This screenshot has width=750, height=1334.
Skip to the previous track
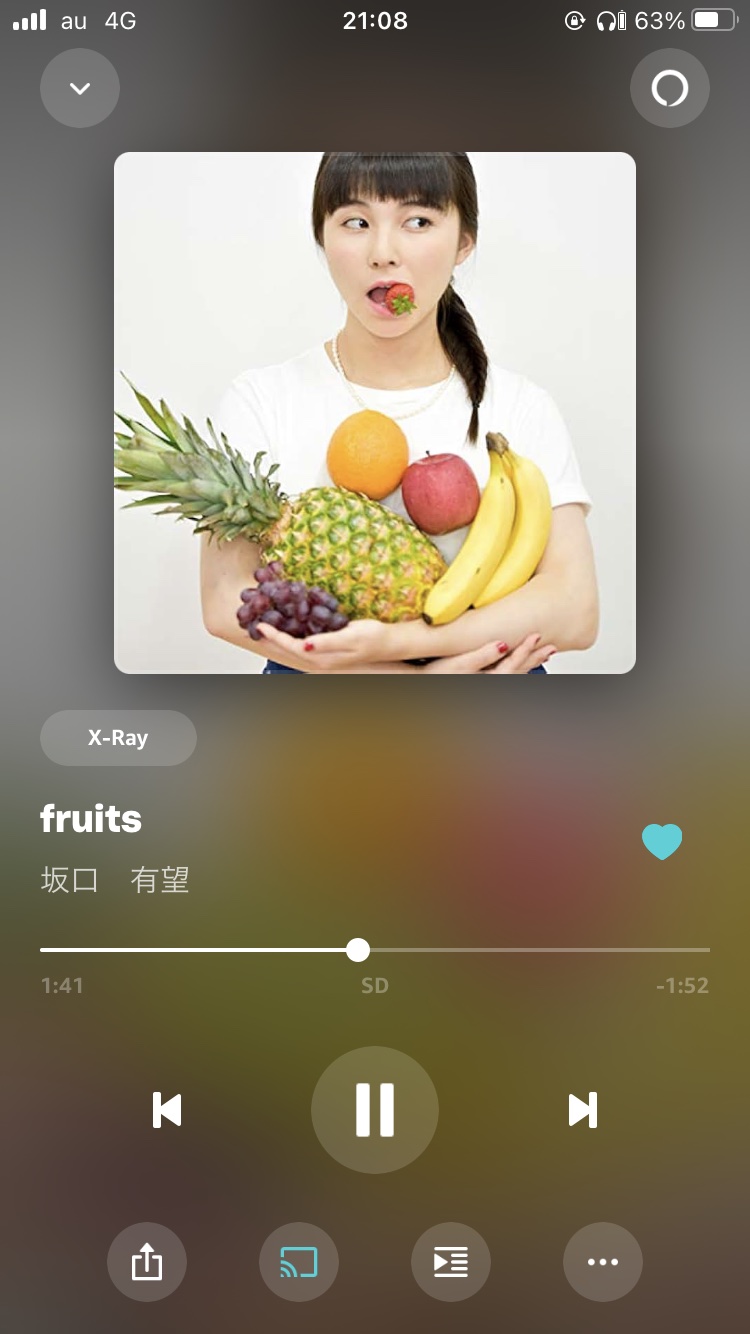click(x=167, y=1110)
